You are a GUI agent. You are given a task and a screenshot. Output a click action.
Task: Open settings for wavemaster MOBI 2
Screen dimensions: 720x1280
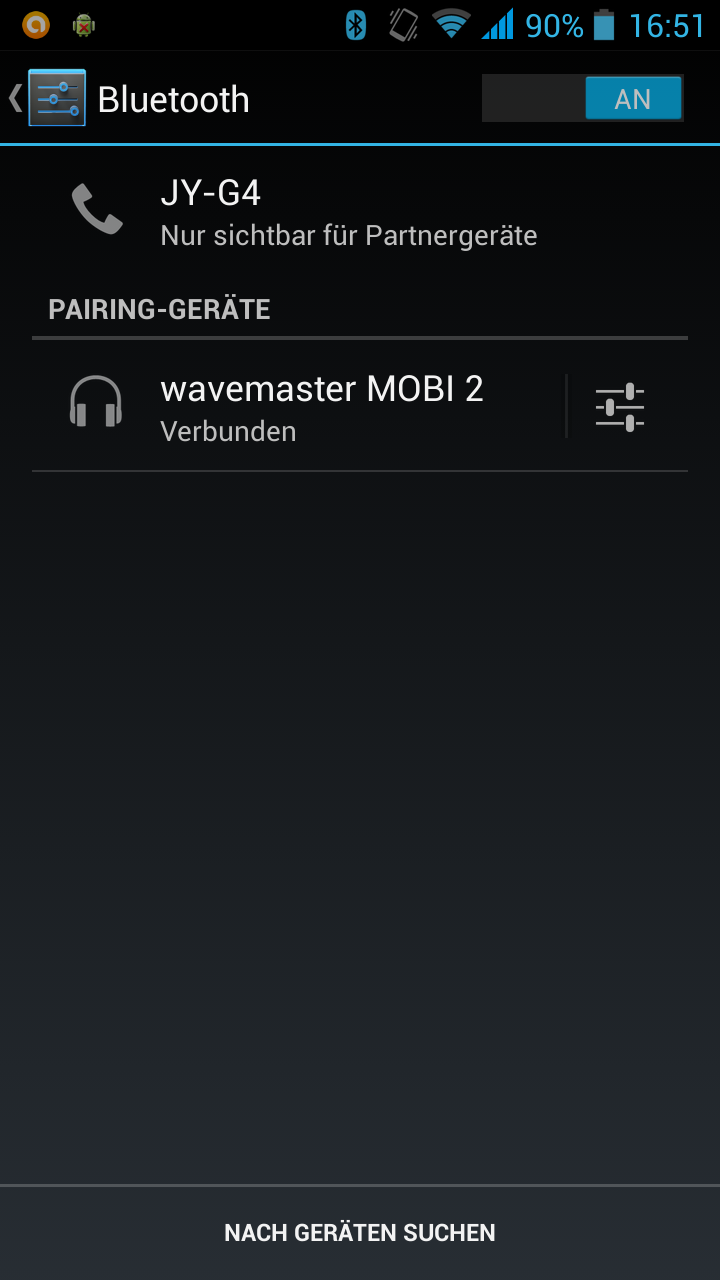(x=620, y=407)
